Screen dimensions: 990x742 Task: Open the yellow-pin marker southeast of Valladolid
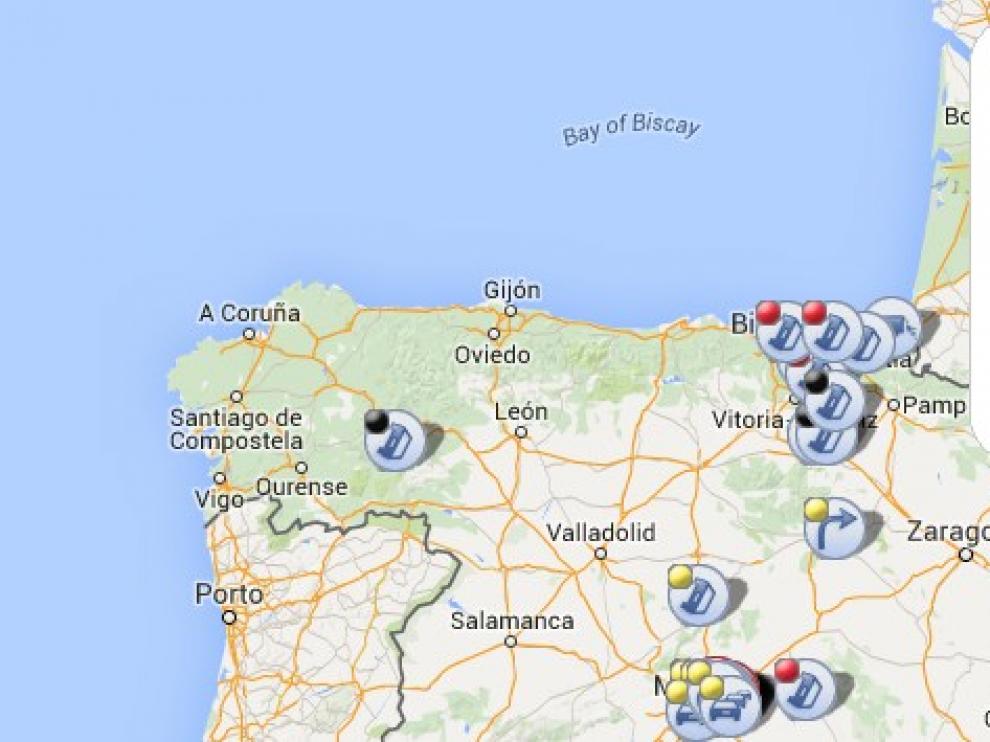tap(698, 596)
